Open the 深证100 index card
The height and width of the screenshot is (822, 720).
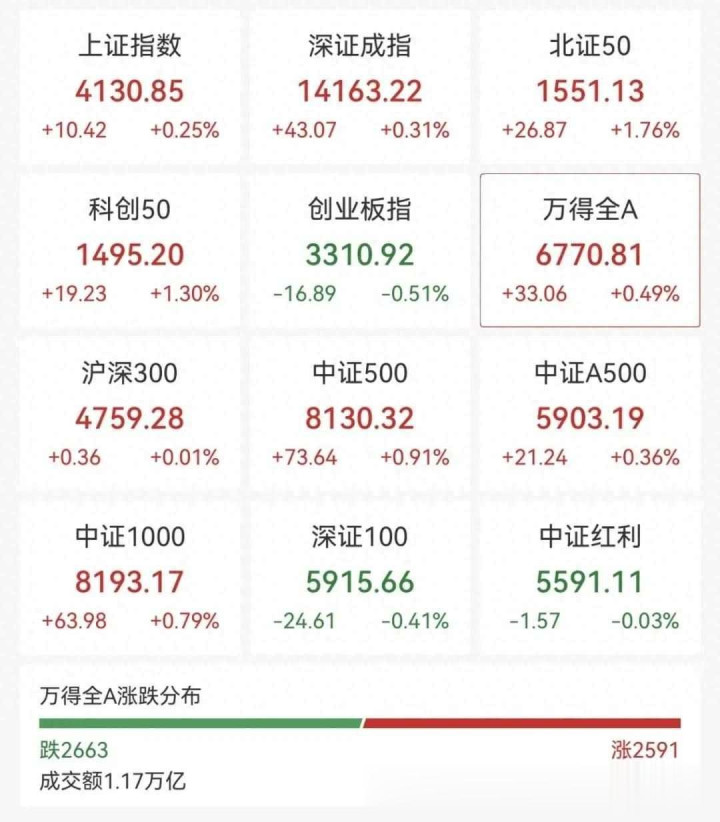(x=360, y=580)
